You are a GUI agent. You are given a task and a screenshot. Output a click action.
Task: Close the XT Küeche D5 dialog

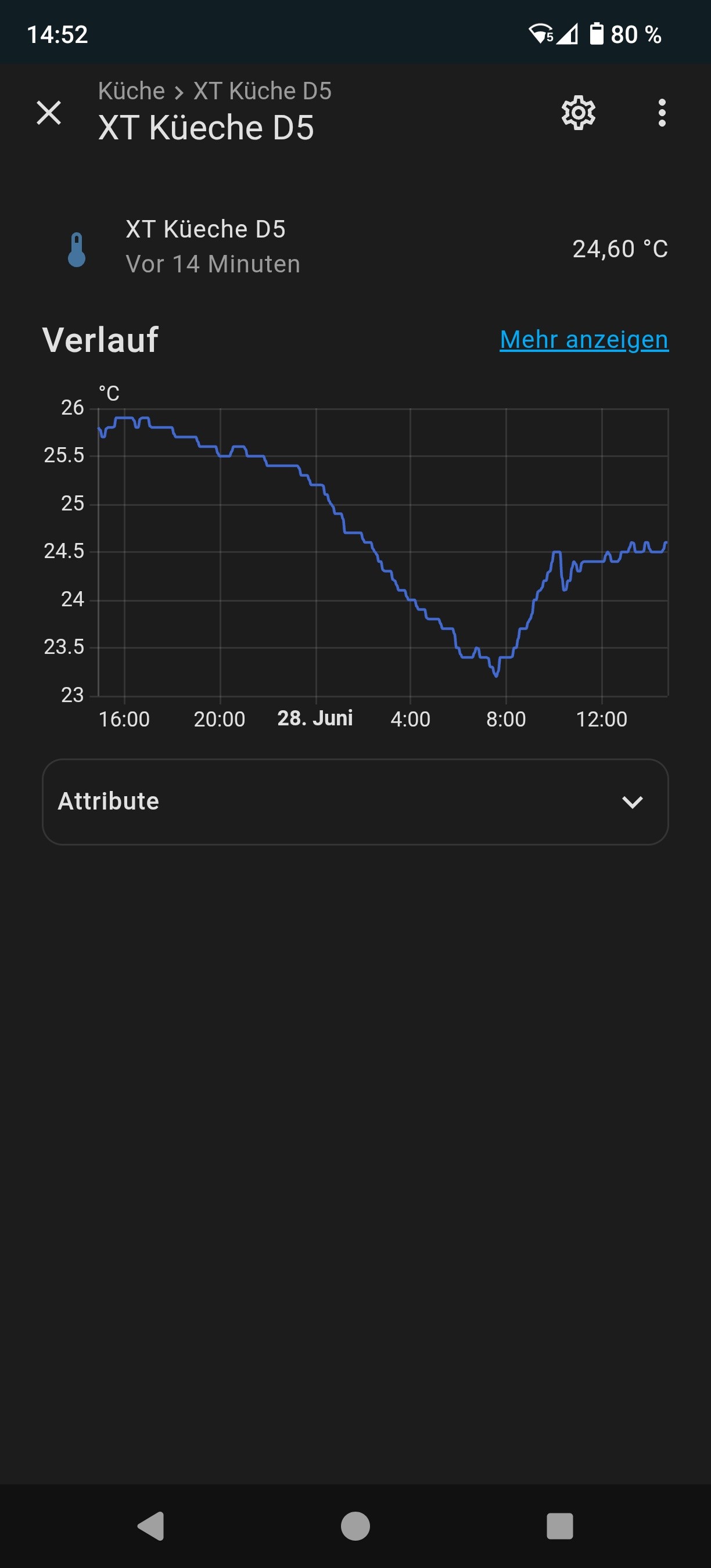point(49,113)
